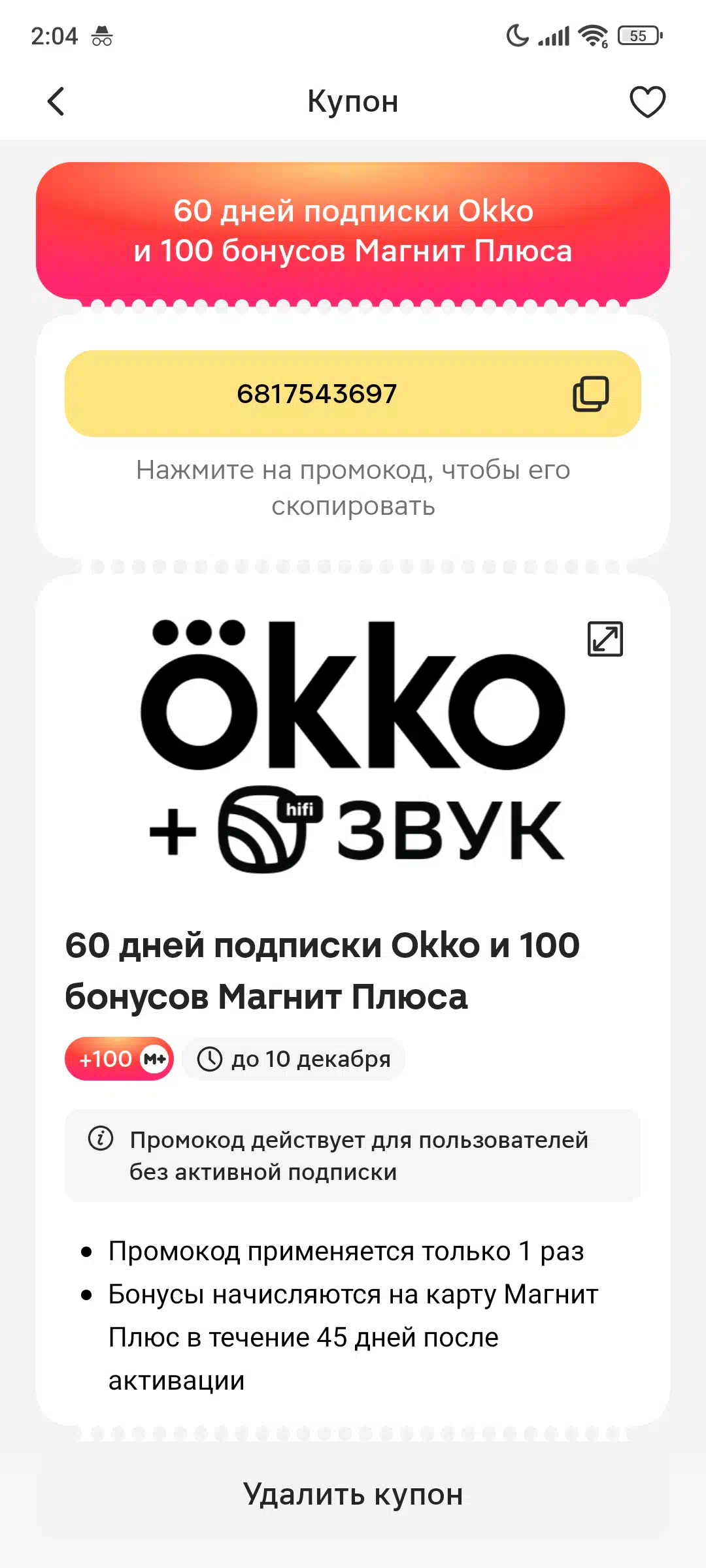Copy promo code 6817543697

point(352,393)
